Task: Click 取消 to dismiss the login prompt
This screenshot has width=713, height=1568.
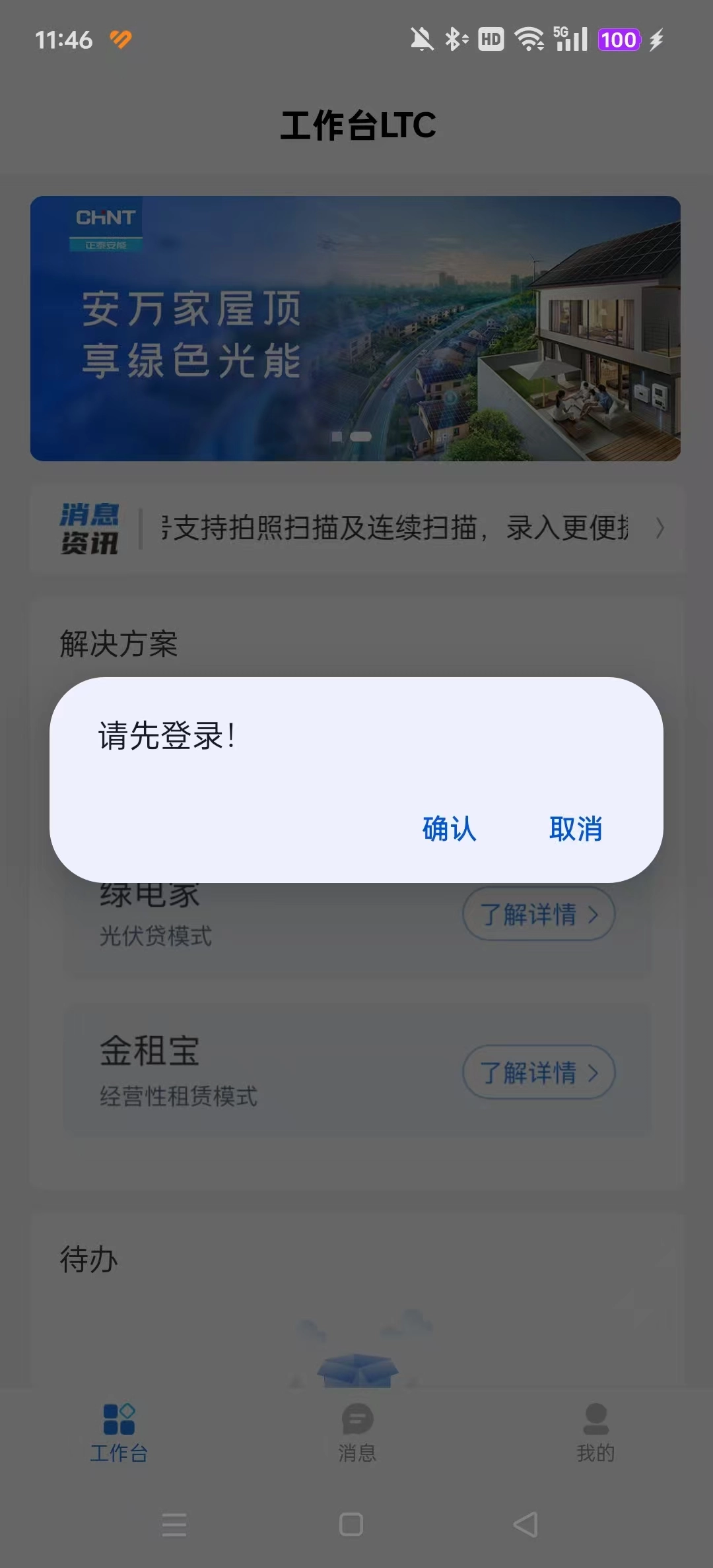Action: (576, 832)
